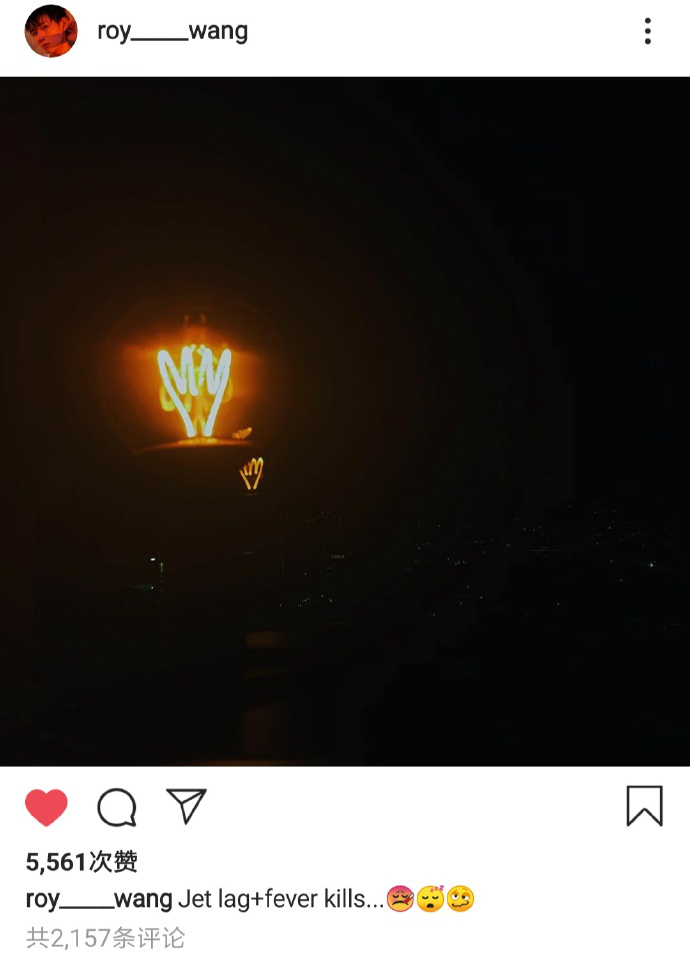This screenshot has width=690, height=953.
Task: View the 5,561 likes list
Action: click(82, 862)
